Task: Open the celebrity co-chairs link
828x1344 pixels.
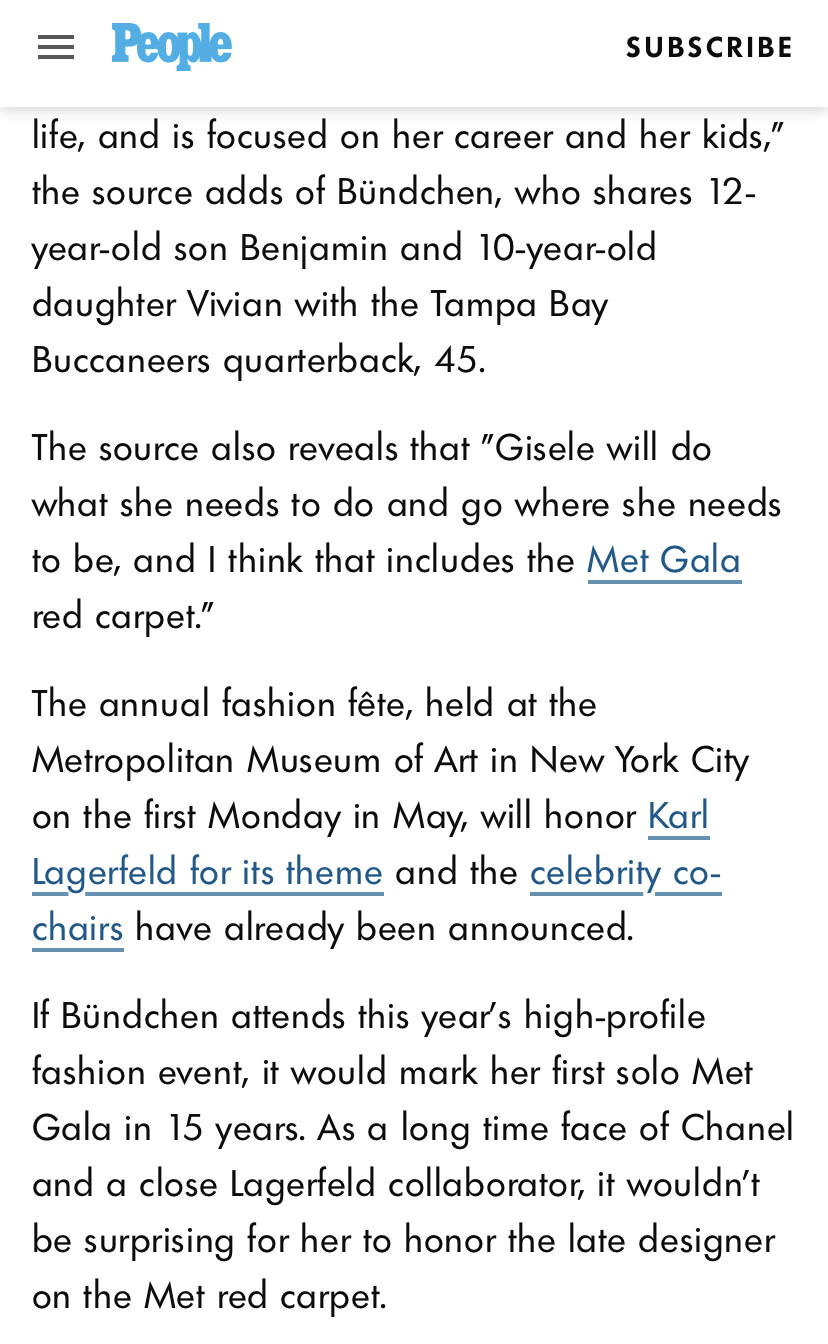Action: [x=624, y=872]
